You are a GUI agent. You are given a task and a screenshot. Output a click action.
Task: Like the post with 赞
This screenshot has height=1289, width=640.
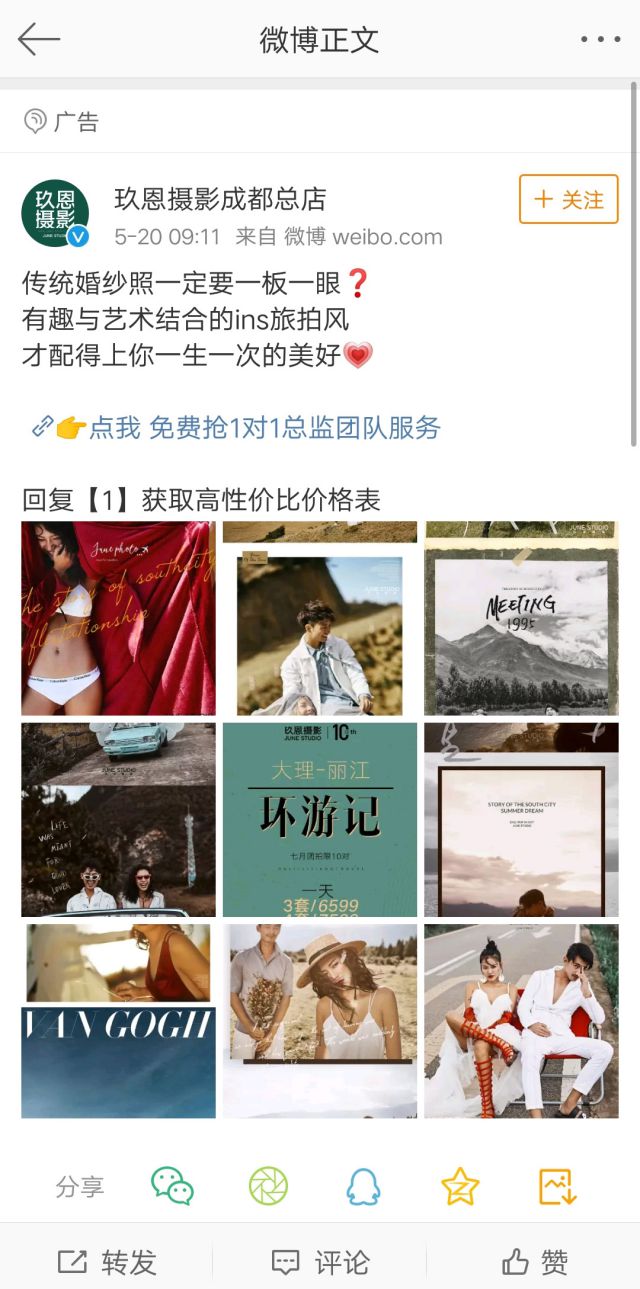534,1262
